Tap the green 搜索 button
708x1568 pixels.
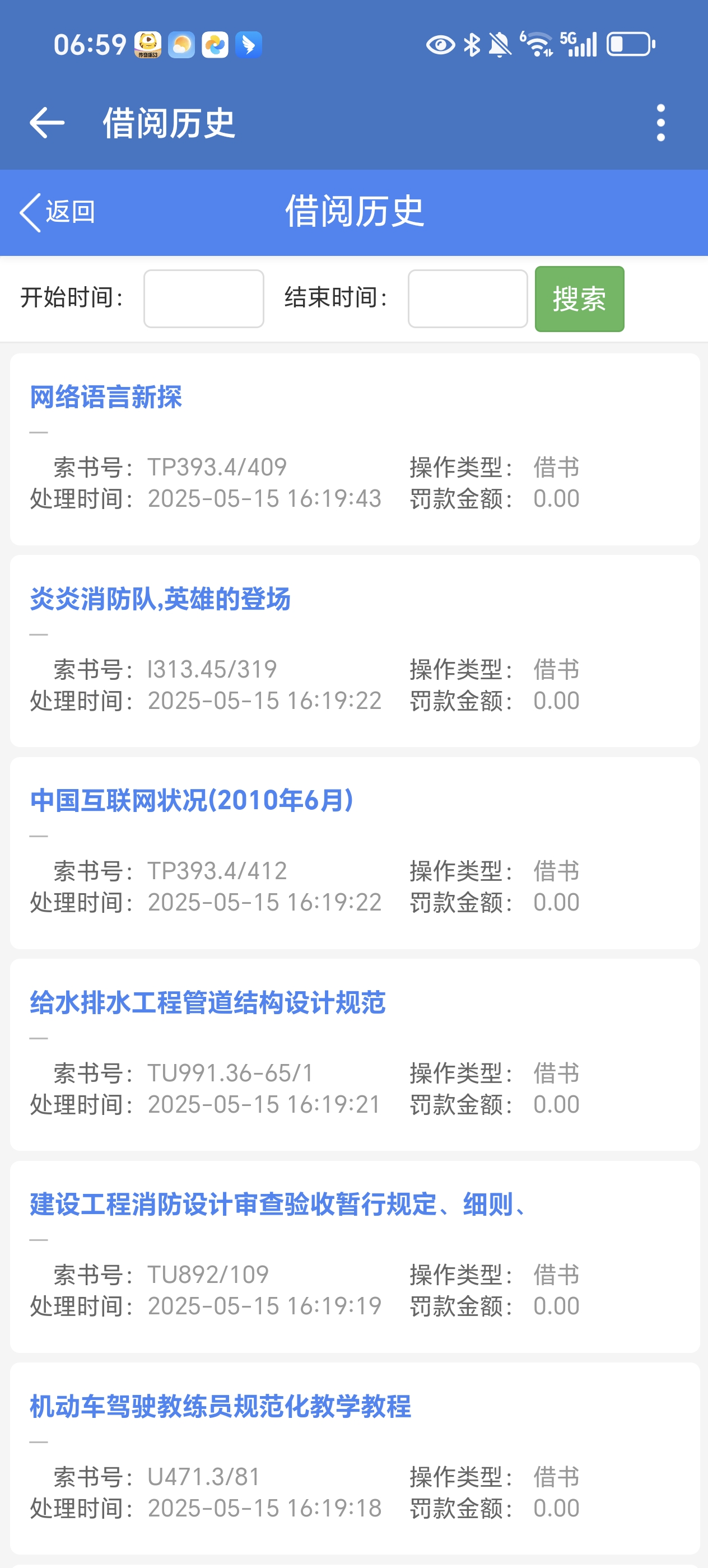579,299
